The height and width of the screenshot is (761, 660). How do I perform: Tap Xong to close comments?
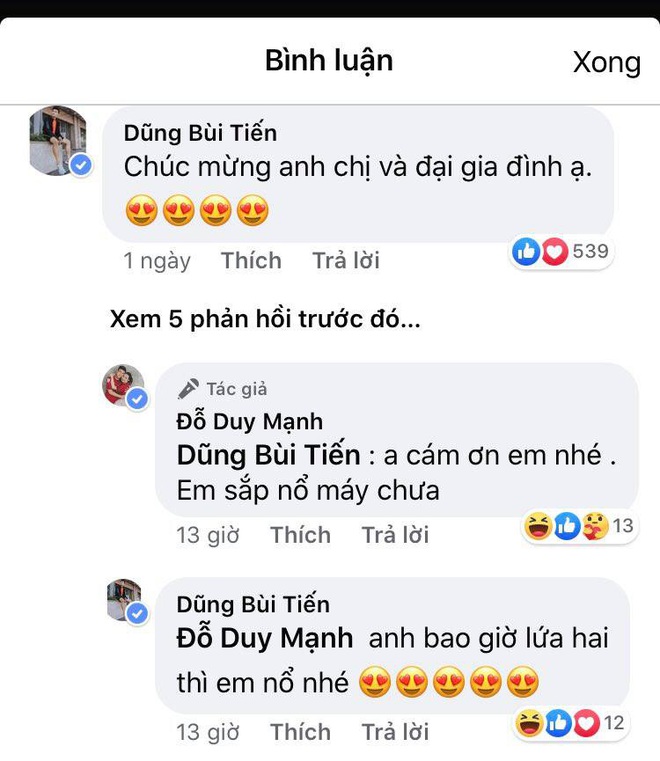606,62
